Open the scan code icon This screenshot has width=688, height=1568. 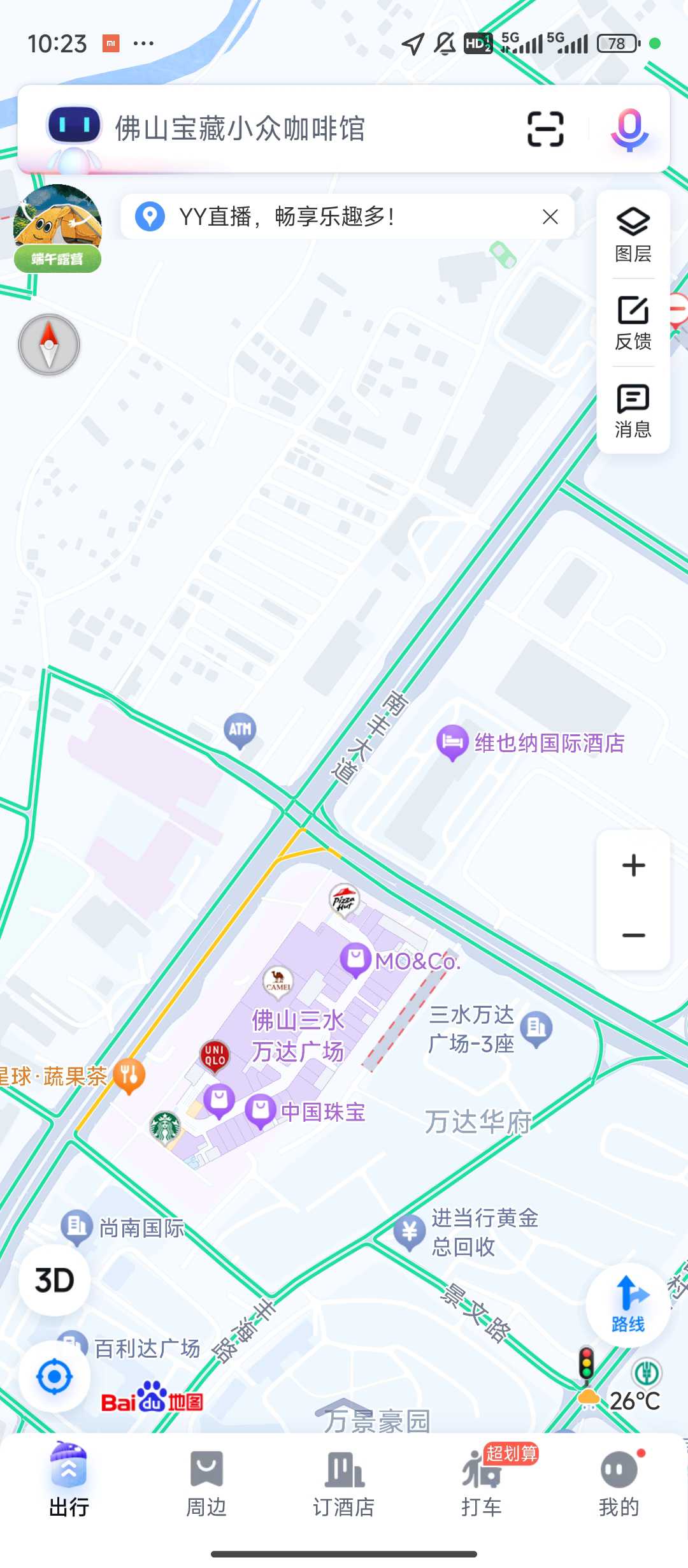[x=545, y=129]
